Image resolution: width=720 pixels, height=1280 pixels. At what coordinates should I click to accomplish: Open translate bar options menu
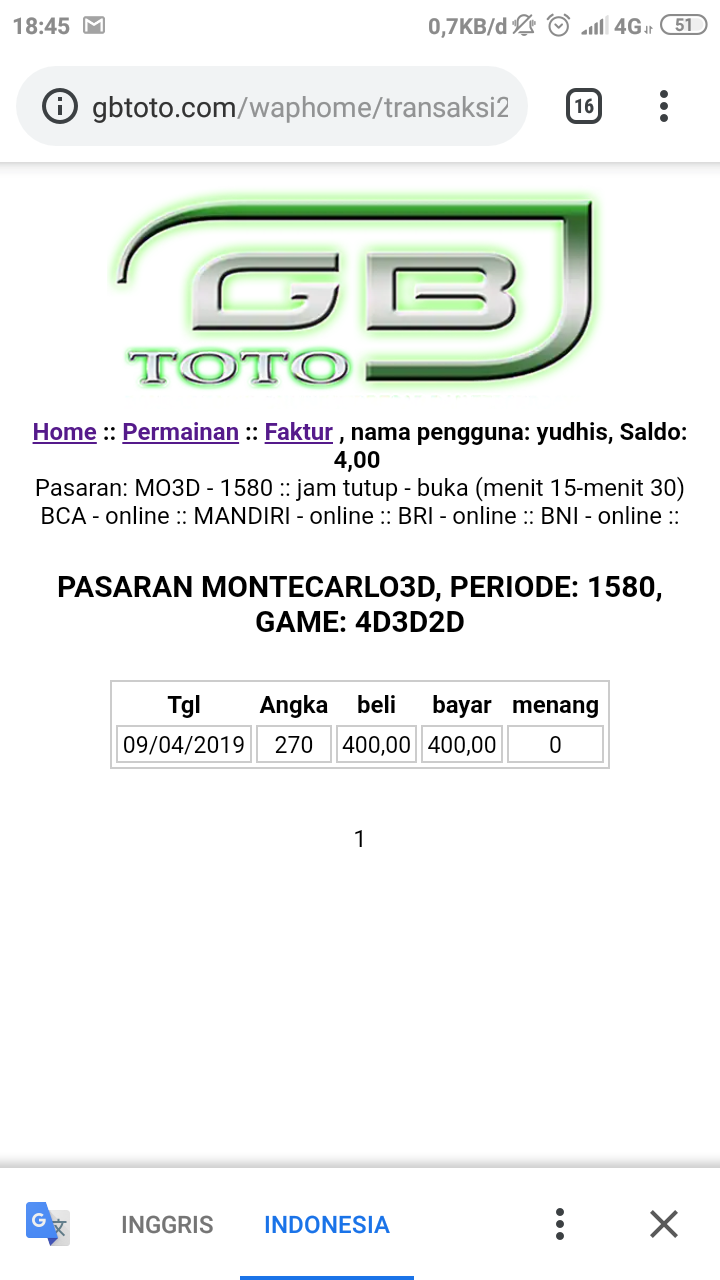560,1224
